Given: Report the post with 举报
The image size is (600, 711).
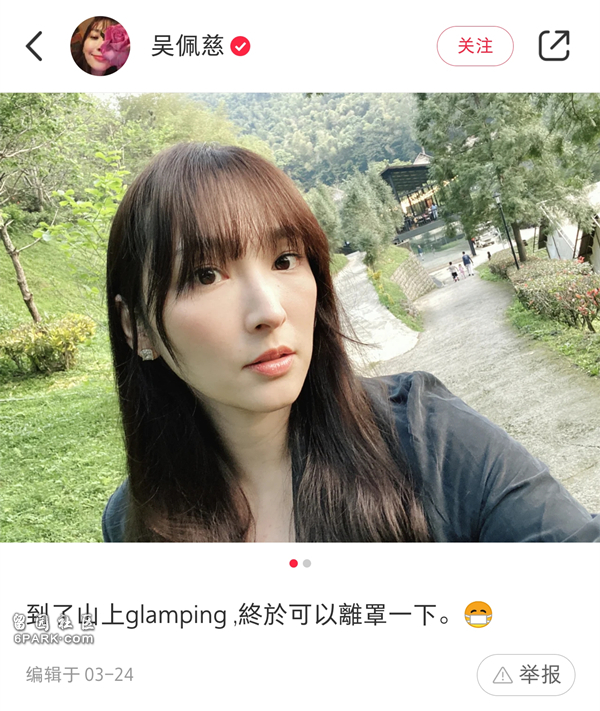Looking at the screenshot, I should pos(526,675).
